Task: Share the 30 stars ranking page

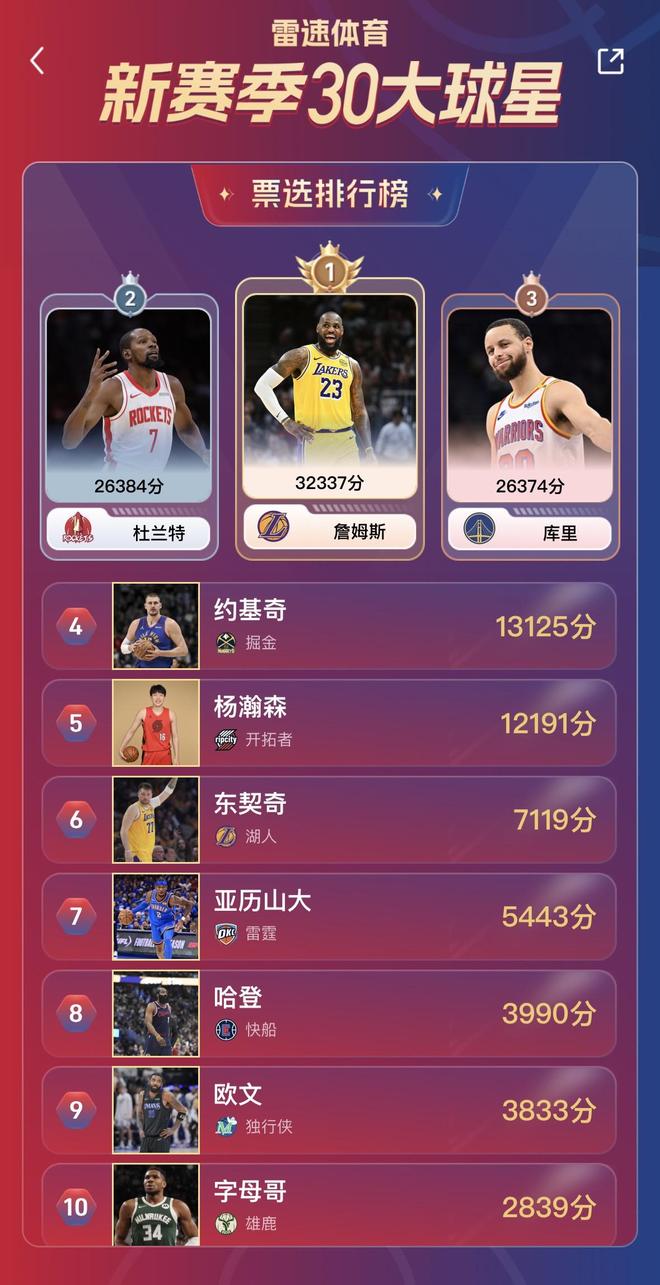Action: 610,61
